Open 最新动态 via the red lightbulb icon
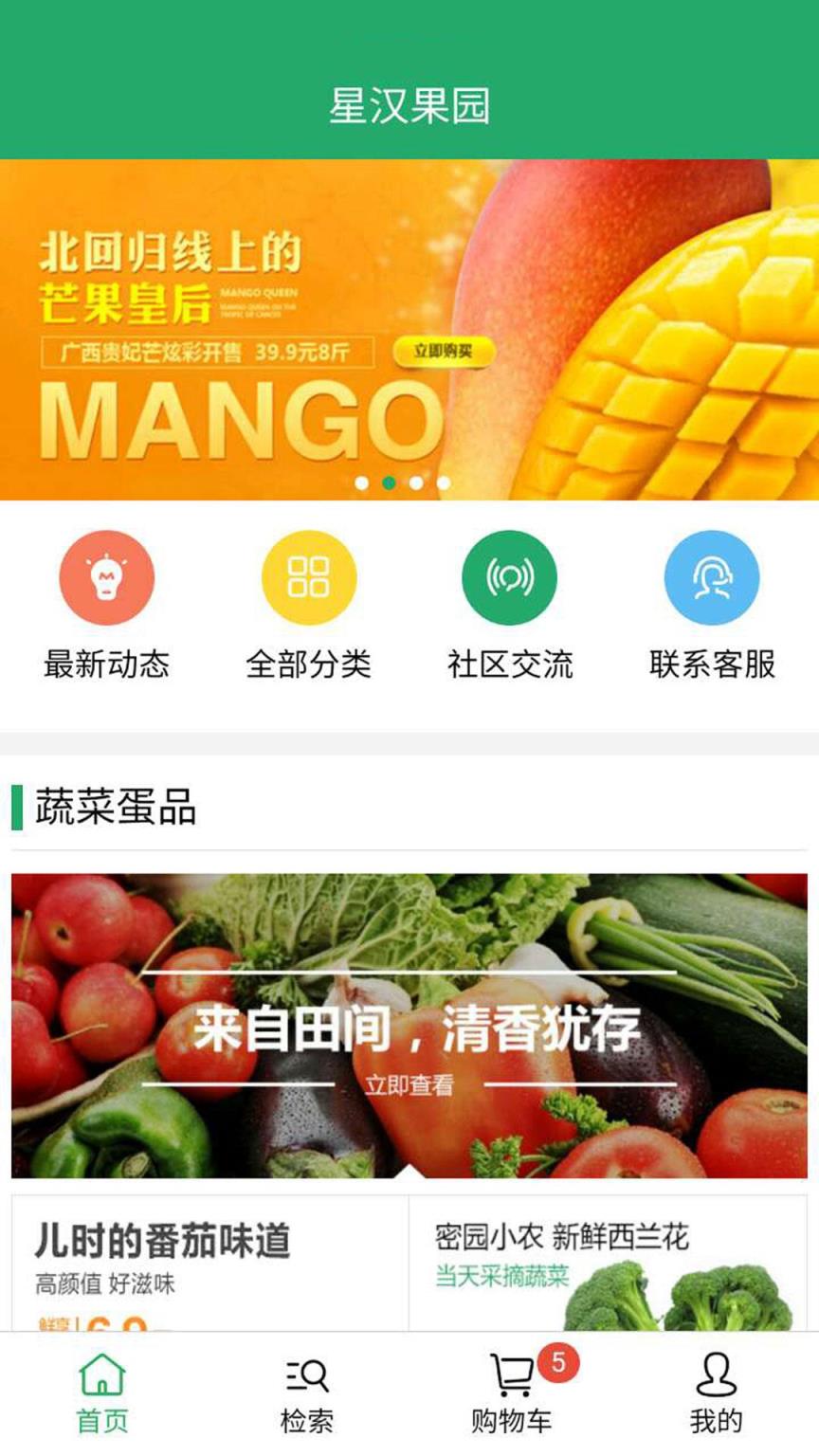819x1456 pixels. [107, 576]
